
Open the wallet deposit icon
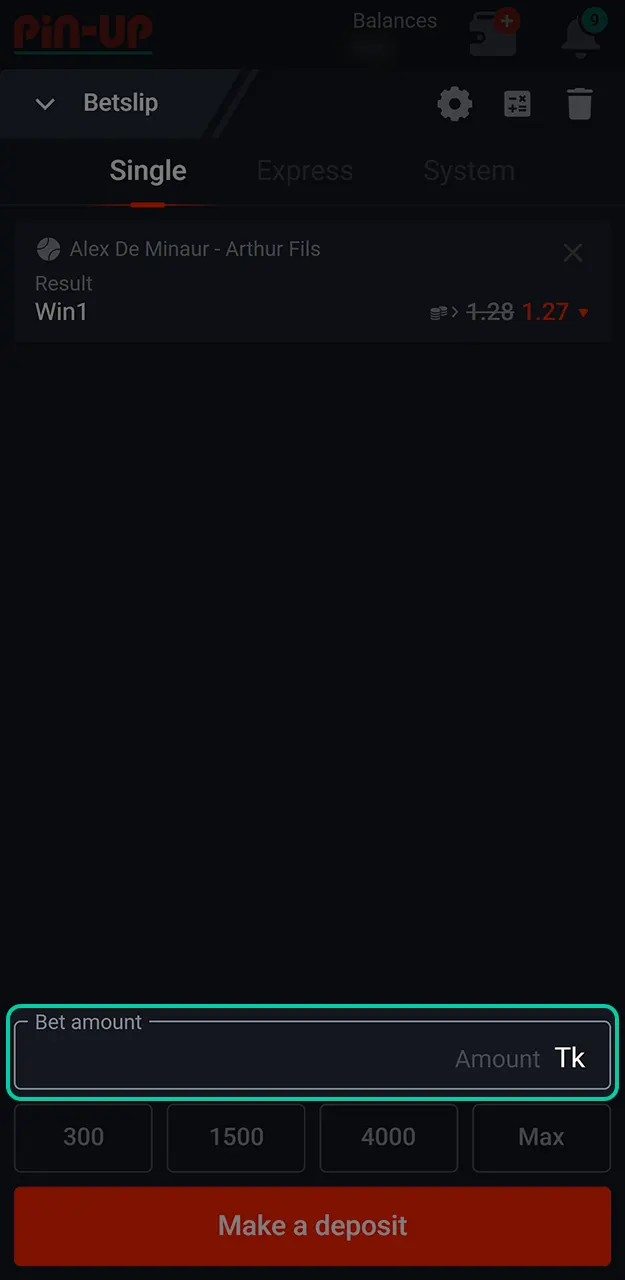494,34
